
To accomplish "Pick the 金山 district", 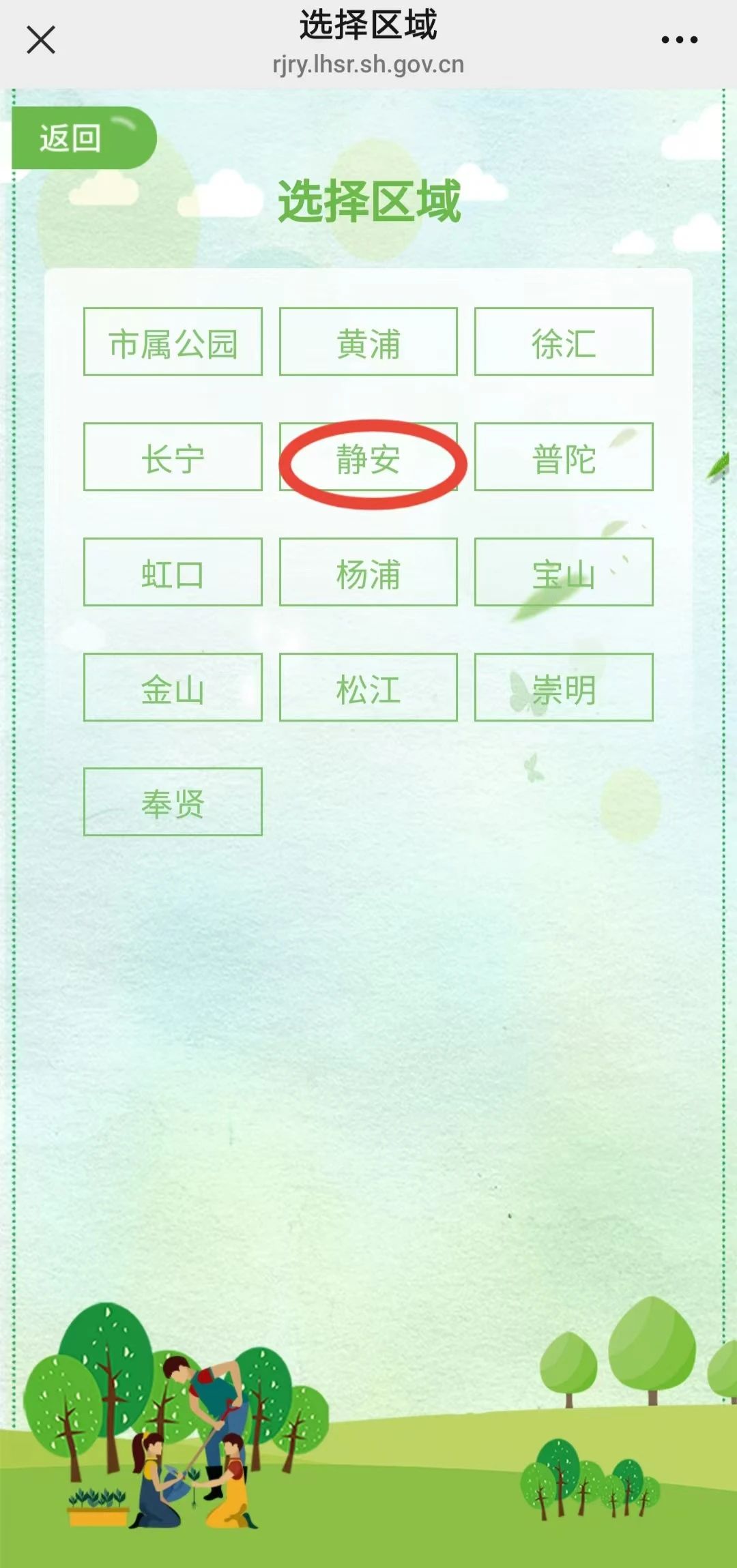I will 173,687.
